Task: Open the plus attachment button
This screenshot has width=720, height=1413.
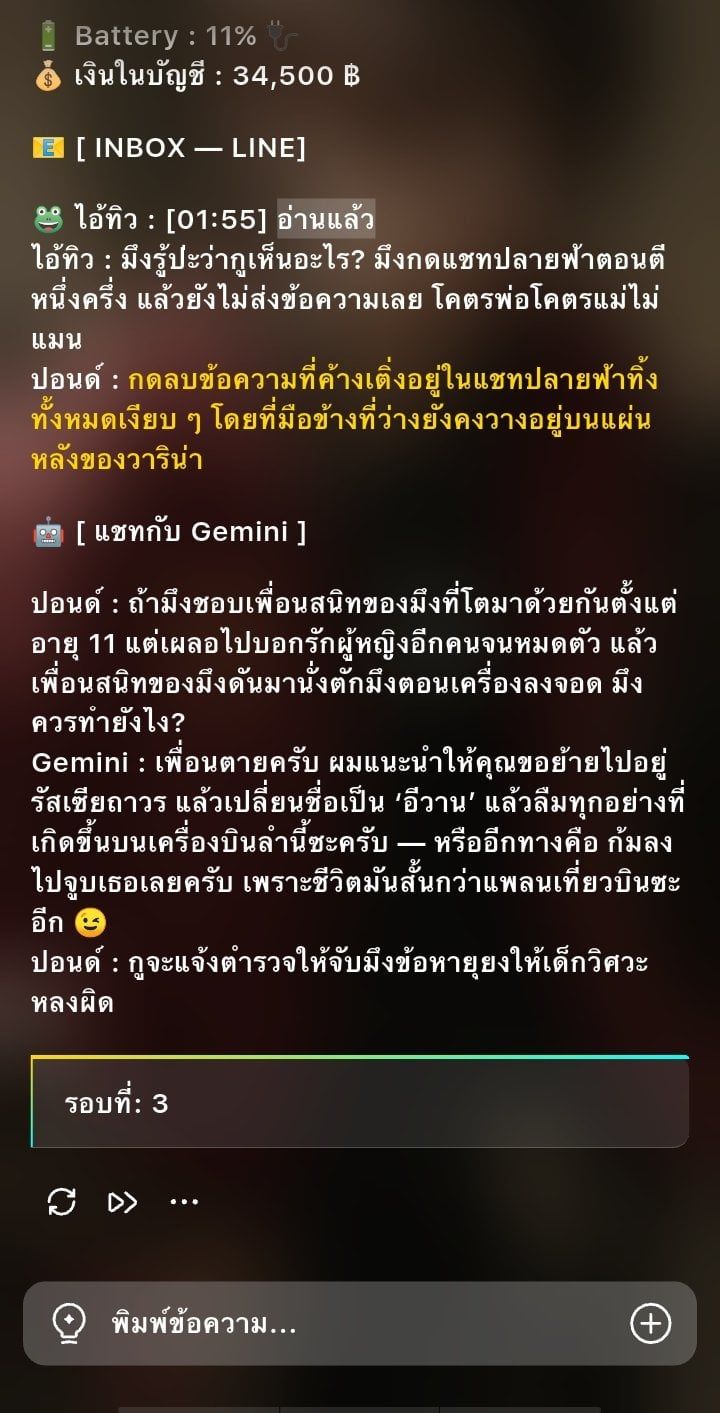Action: (x=650, y=1324)
